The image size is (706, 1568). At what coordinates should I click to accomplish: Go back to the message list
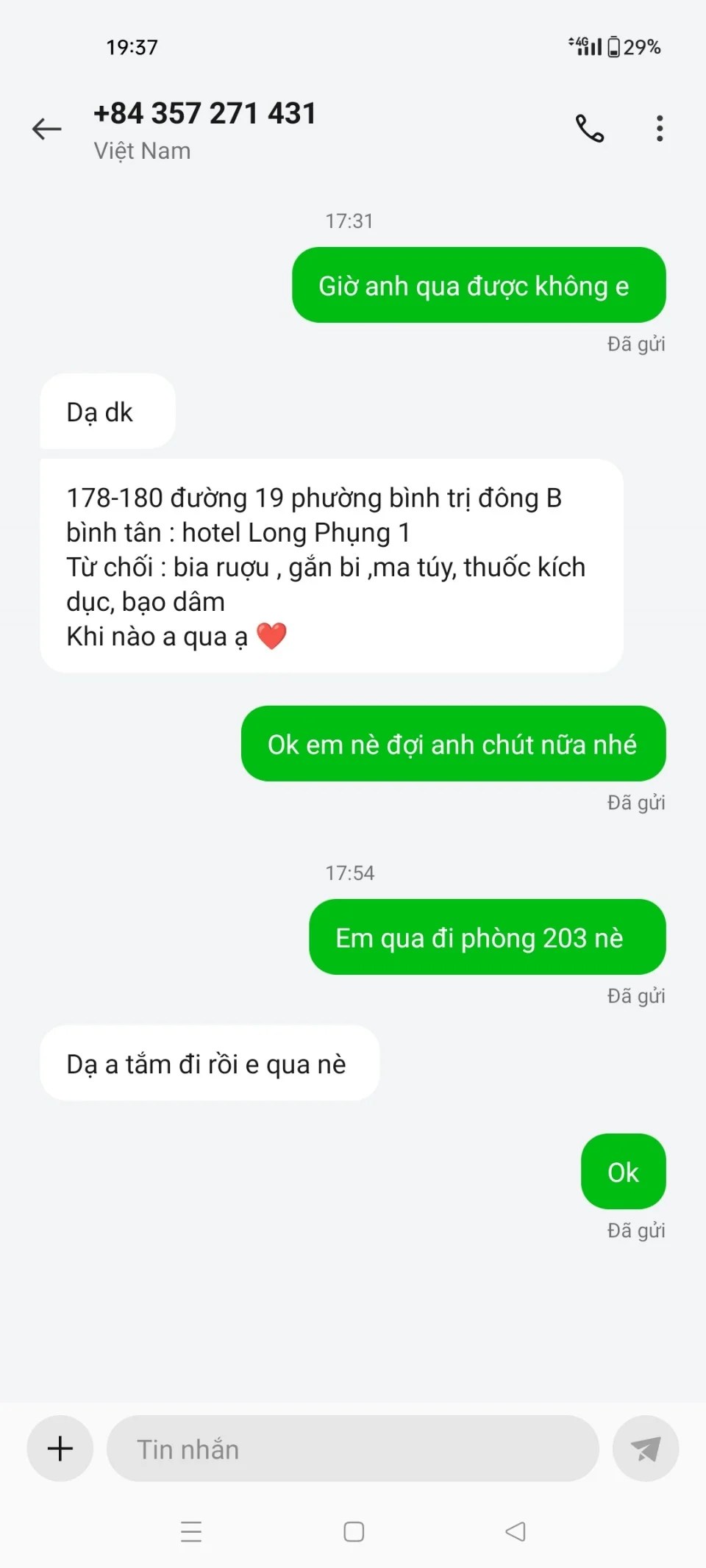click(47, 129)
